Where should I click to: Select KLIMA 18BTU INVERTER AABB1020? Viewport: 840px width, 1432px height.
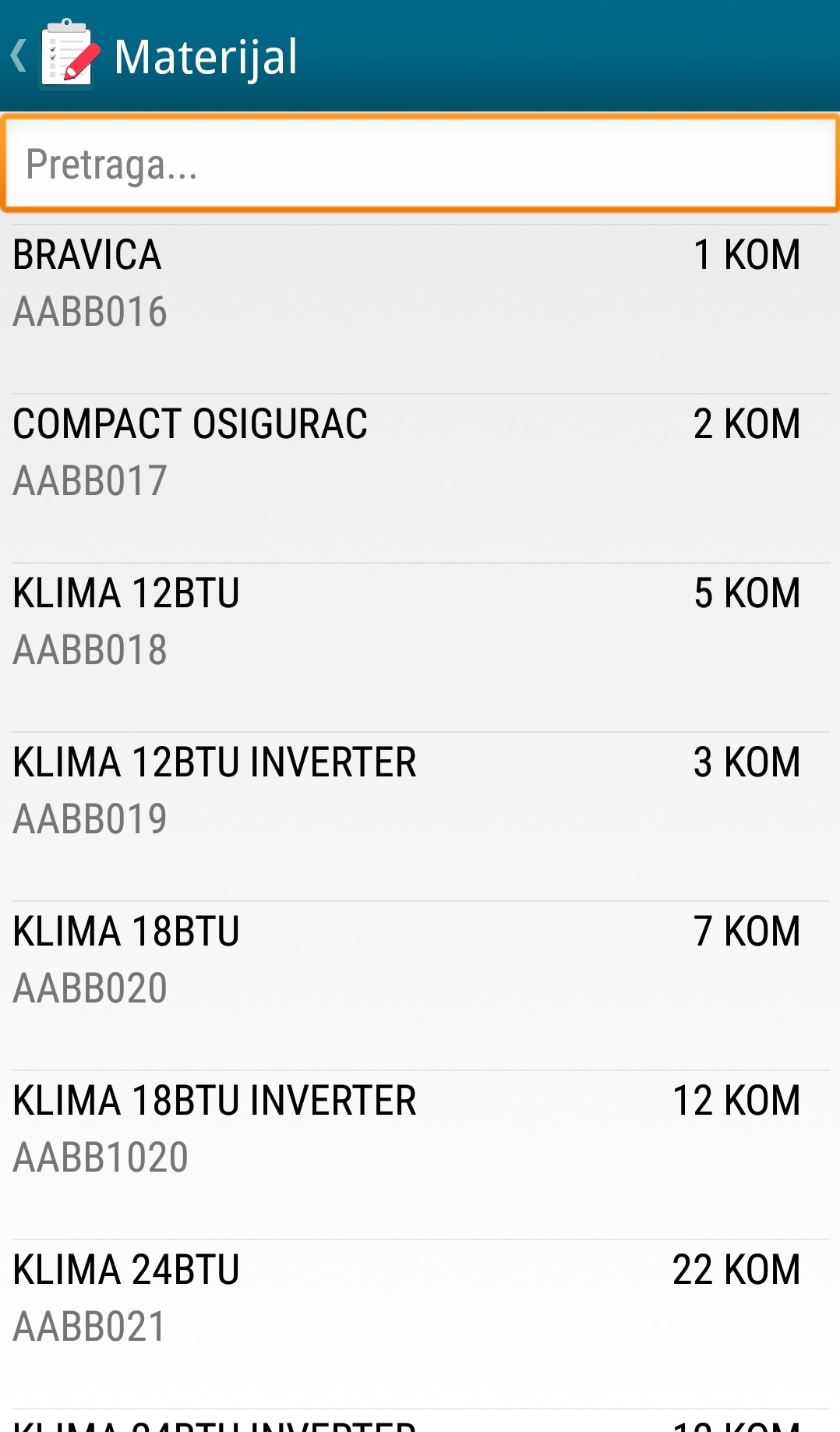click(421, 1155)
